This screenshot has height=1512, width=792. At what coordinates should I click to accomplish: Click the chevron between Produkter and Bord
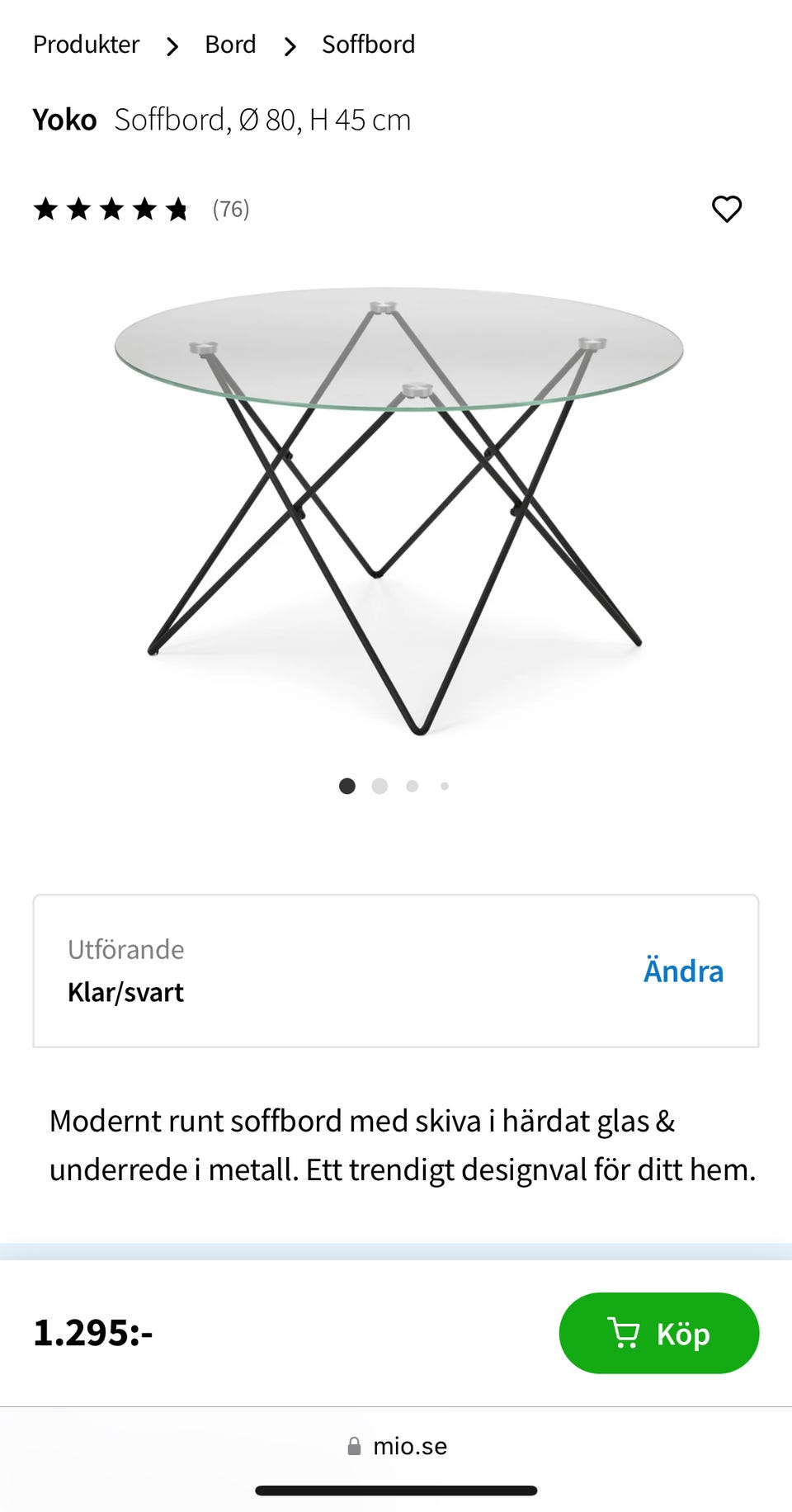point(172,45)
